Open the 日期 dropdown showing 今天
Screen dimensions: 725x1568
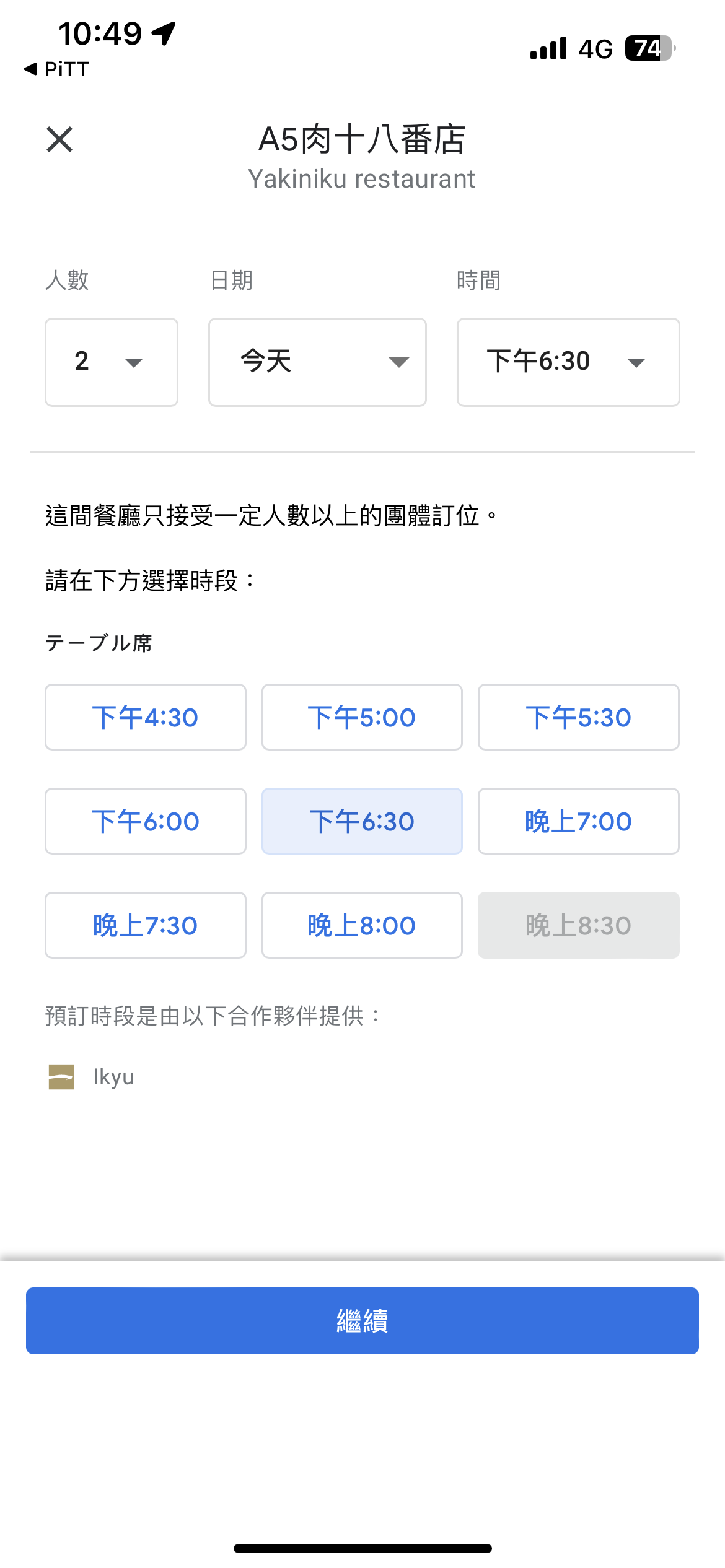[x=317, y=362]
